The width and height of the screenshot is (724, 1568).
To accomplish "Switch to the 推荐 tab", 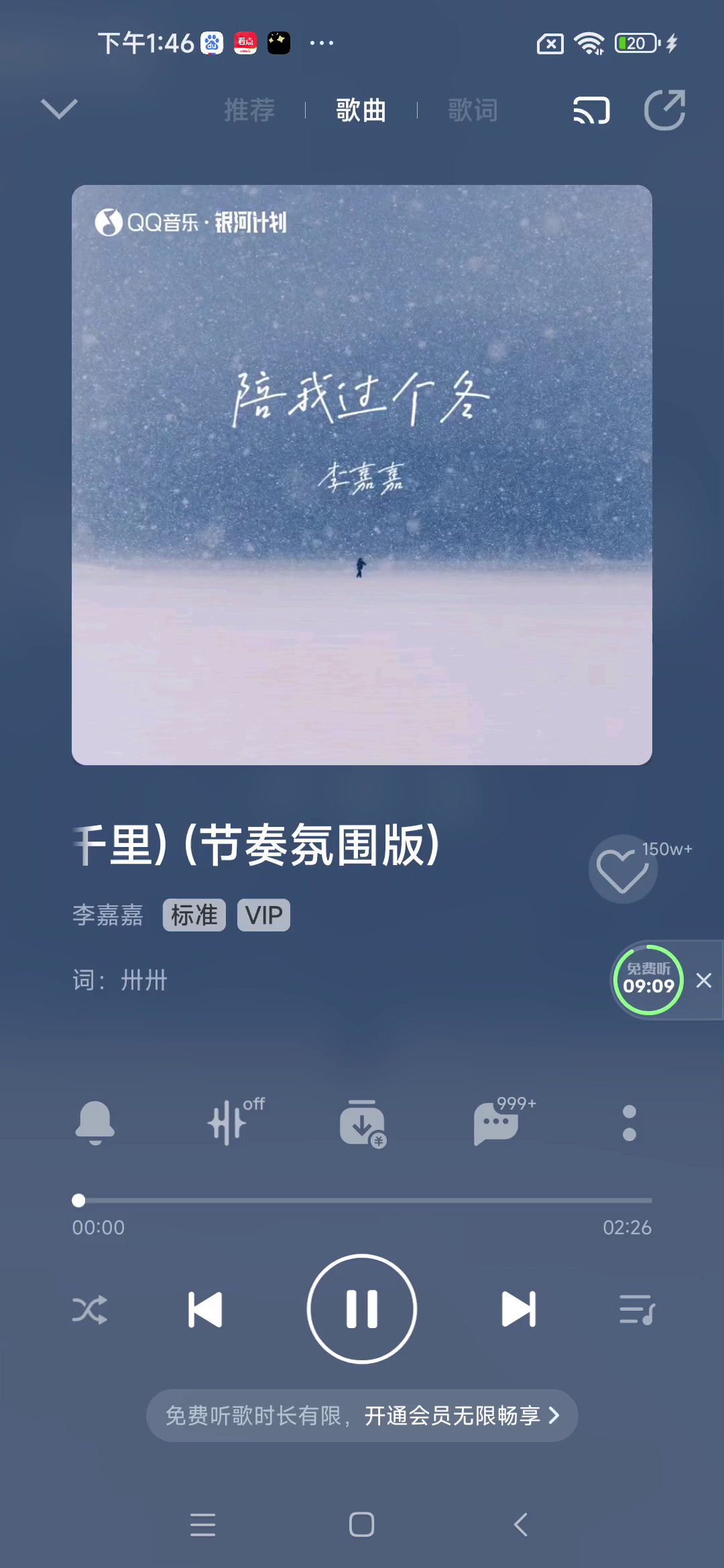I will point(249,111).
